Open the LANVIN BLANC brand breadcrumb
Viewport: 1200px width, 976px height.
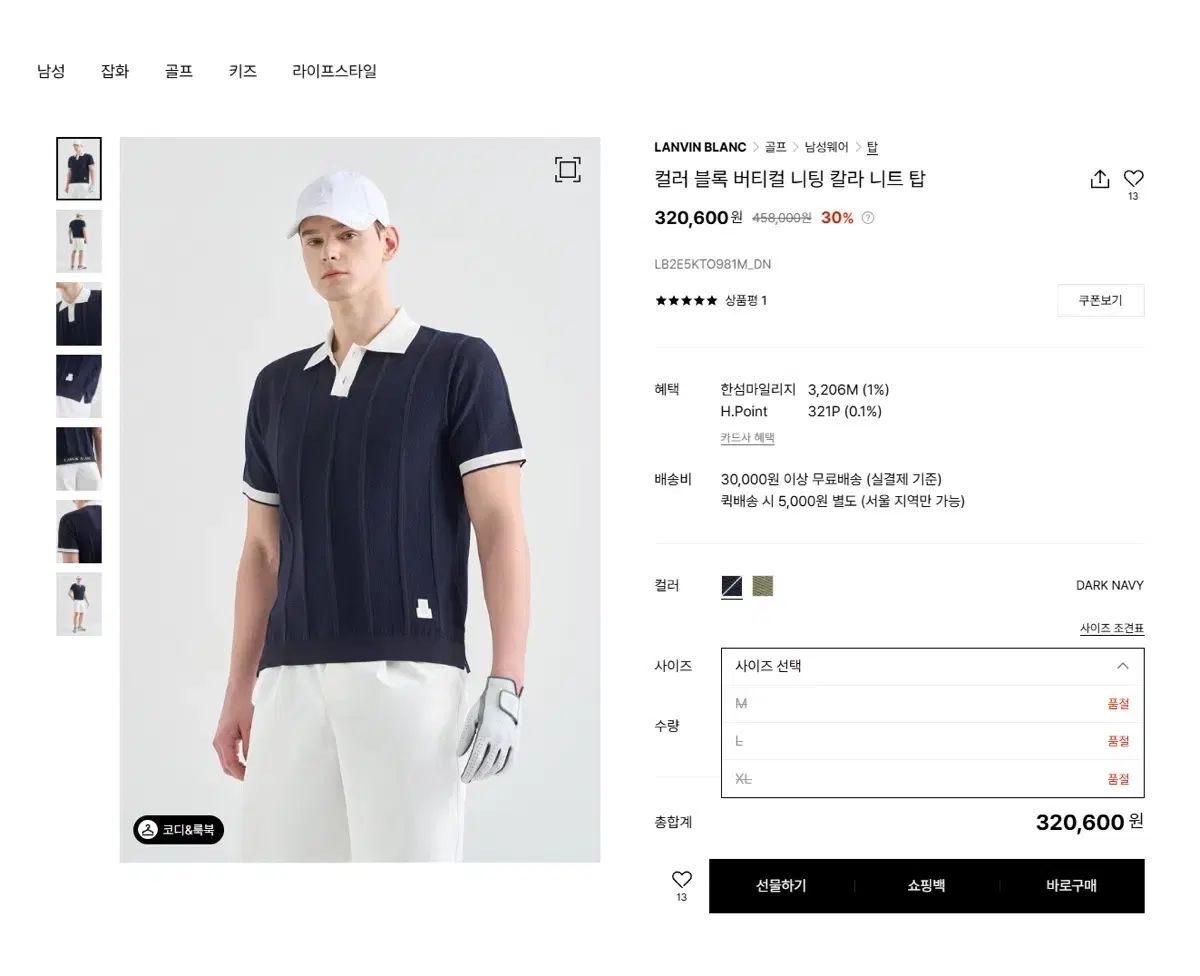pyautogui.click(x=700, y=147)
